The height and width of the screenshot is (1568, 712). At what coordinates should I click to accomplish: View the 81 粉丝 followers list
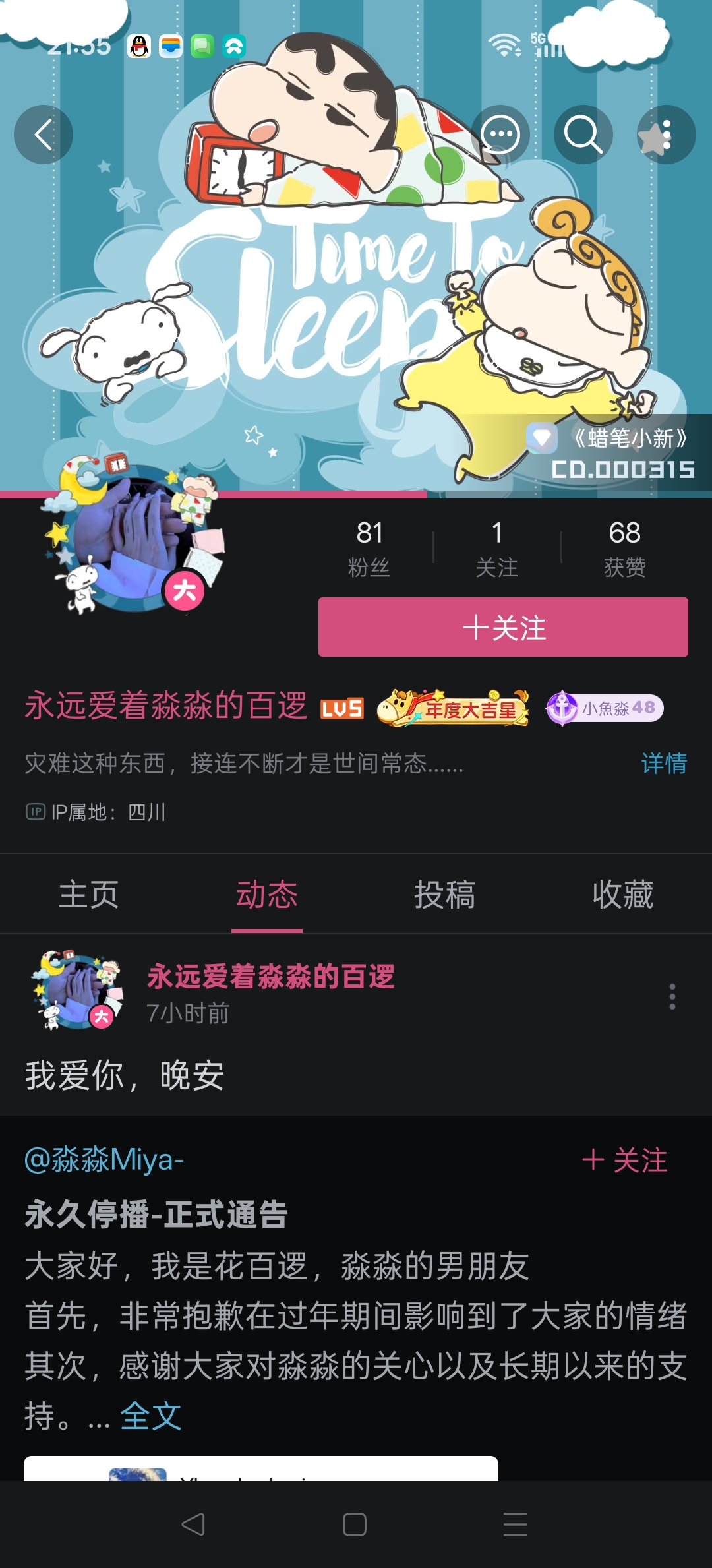click(x=369, y=548)
